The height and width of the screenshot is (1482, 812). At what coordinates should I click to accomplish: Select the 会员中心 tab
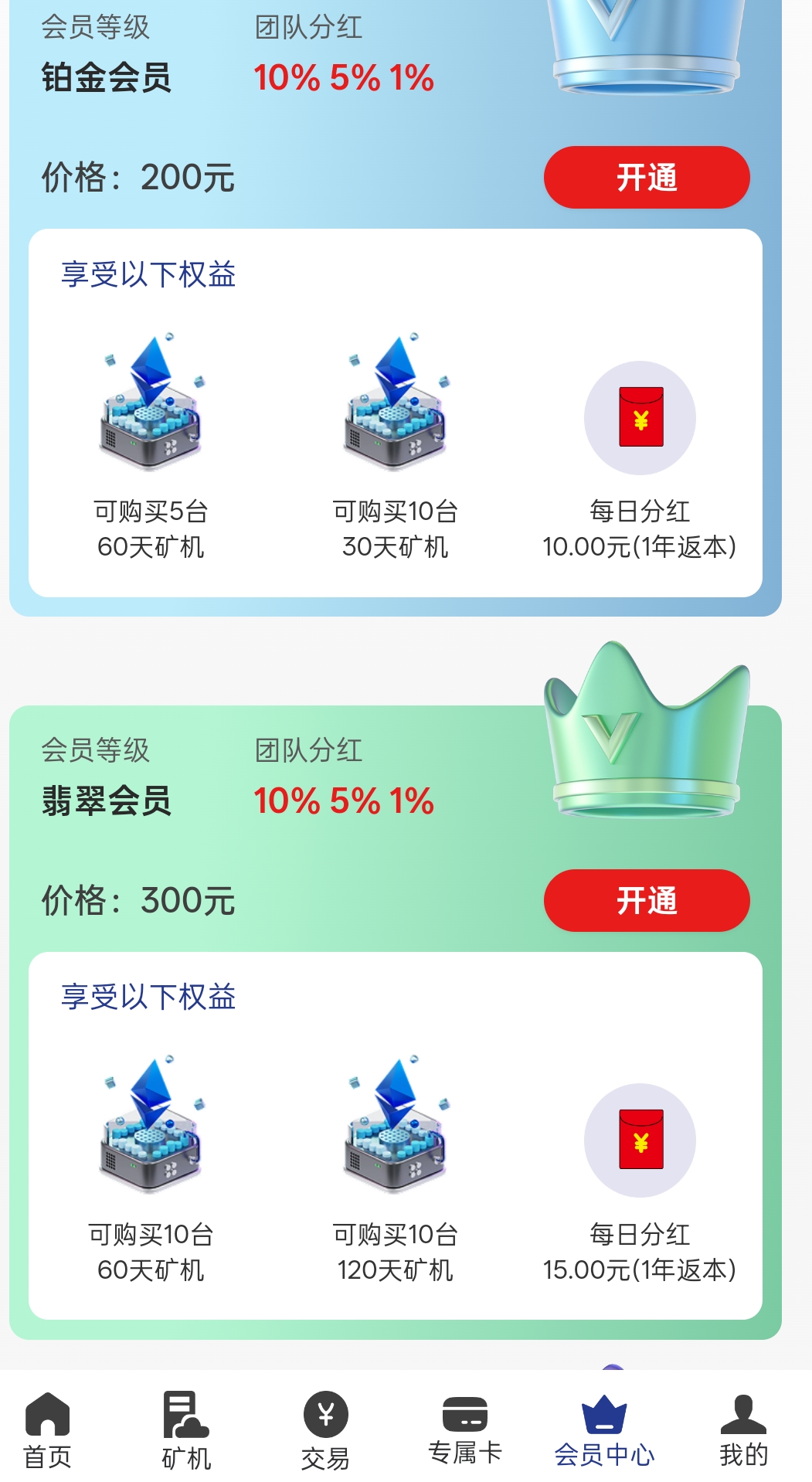click(604, 1429)
